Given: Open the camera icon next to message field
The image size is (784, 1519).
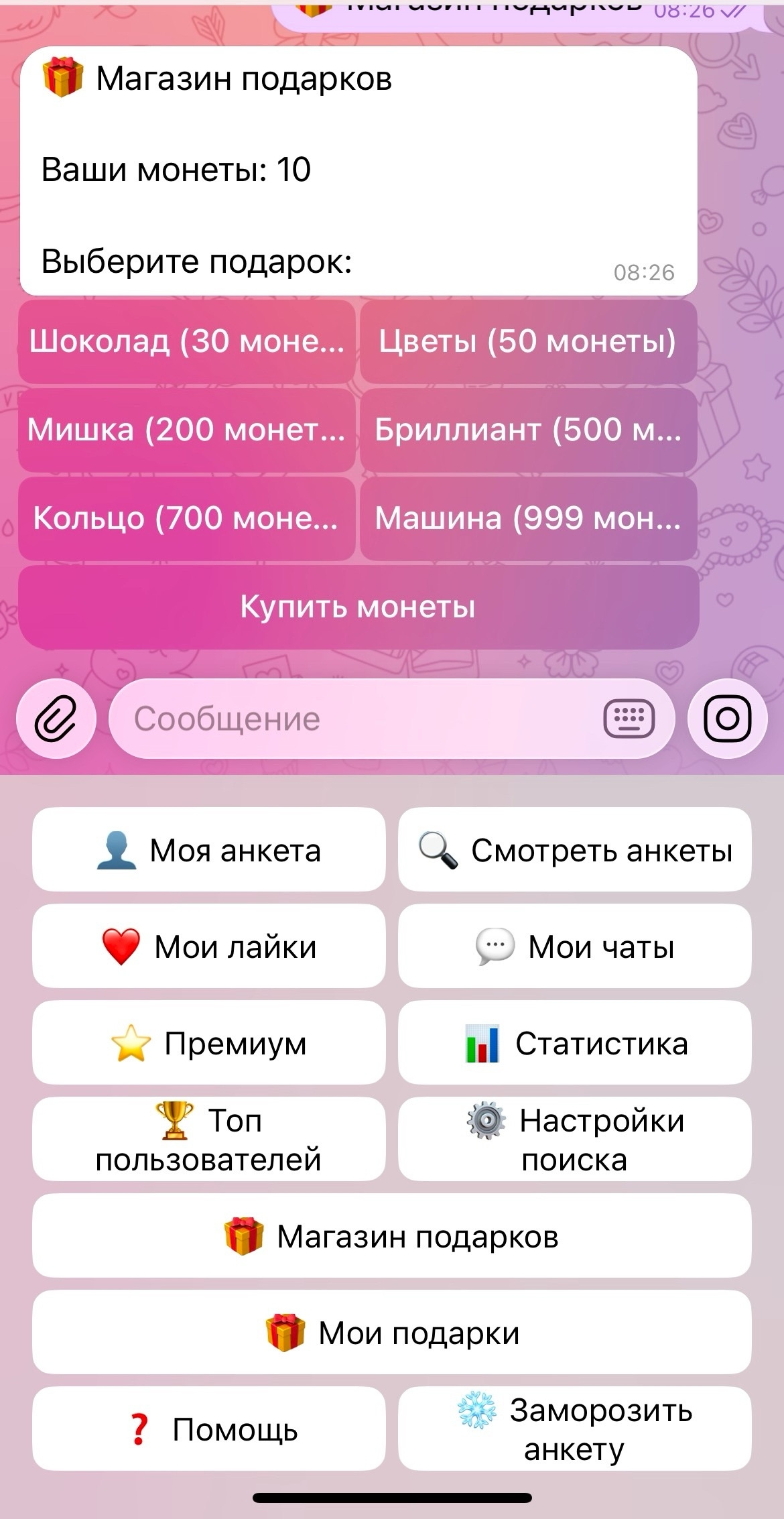Looking at the screenshot, I should 727,719.
